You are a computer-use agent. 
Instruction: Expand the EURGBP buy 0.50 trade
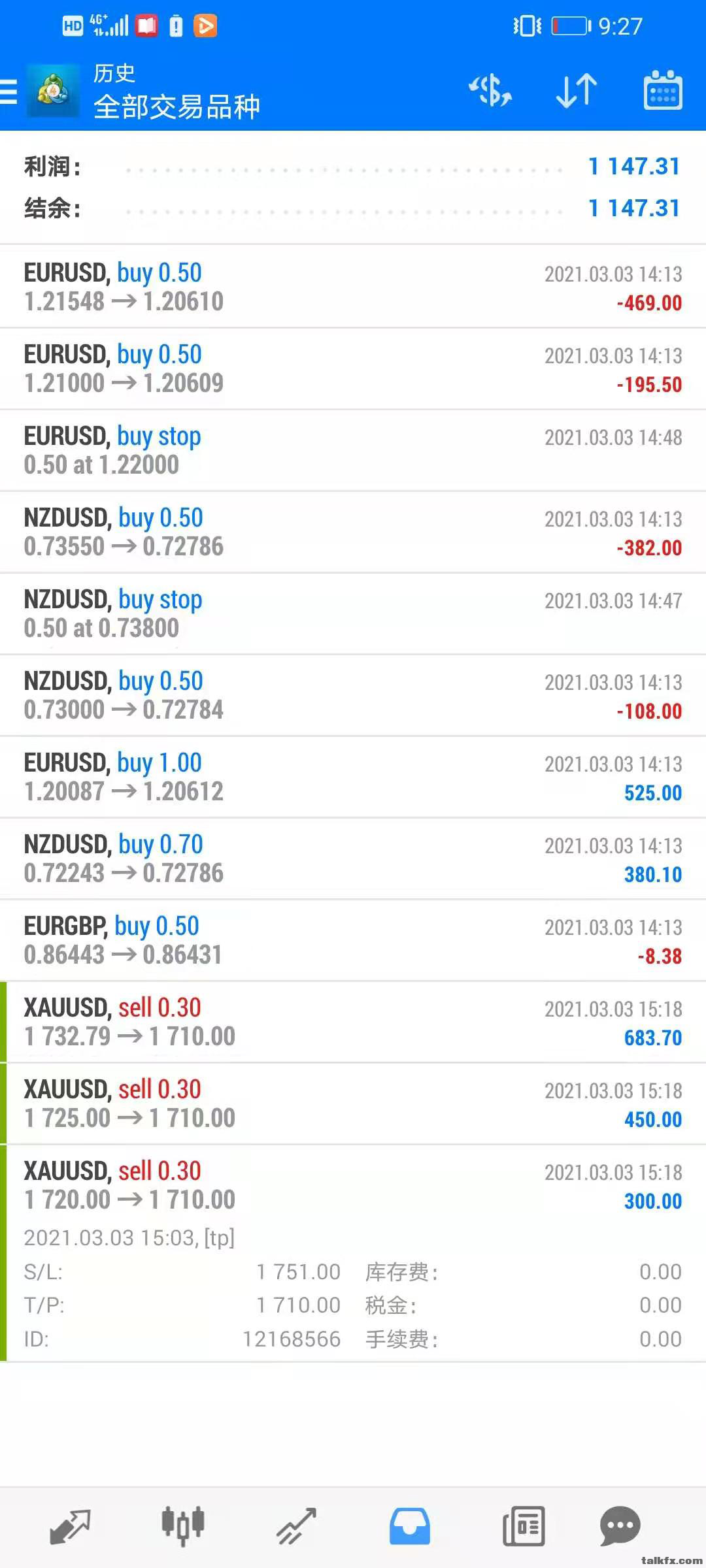[353, 941]
